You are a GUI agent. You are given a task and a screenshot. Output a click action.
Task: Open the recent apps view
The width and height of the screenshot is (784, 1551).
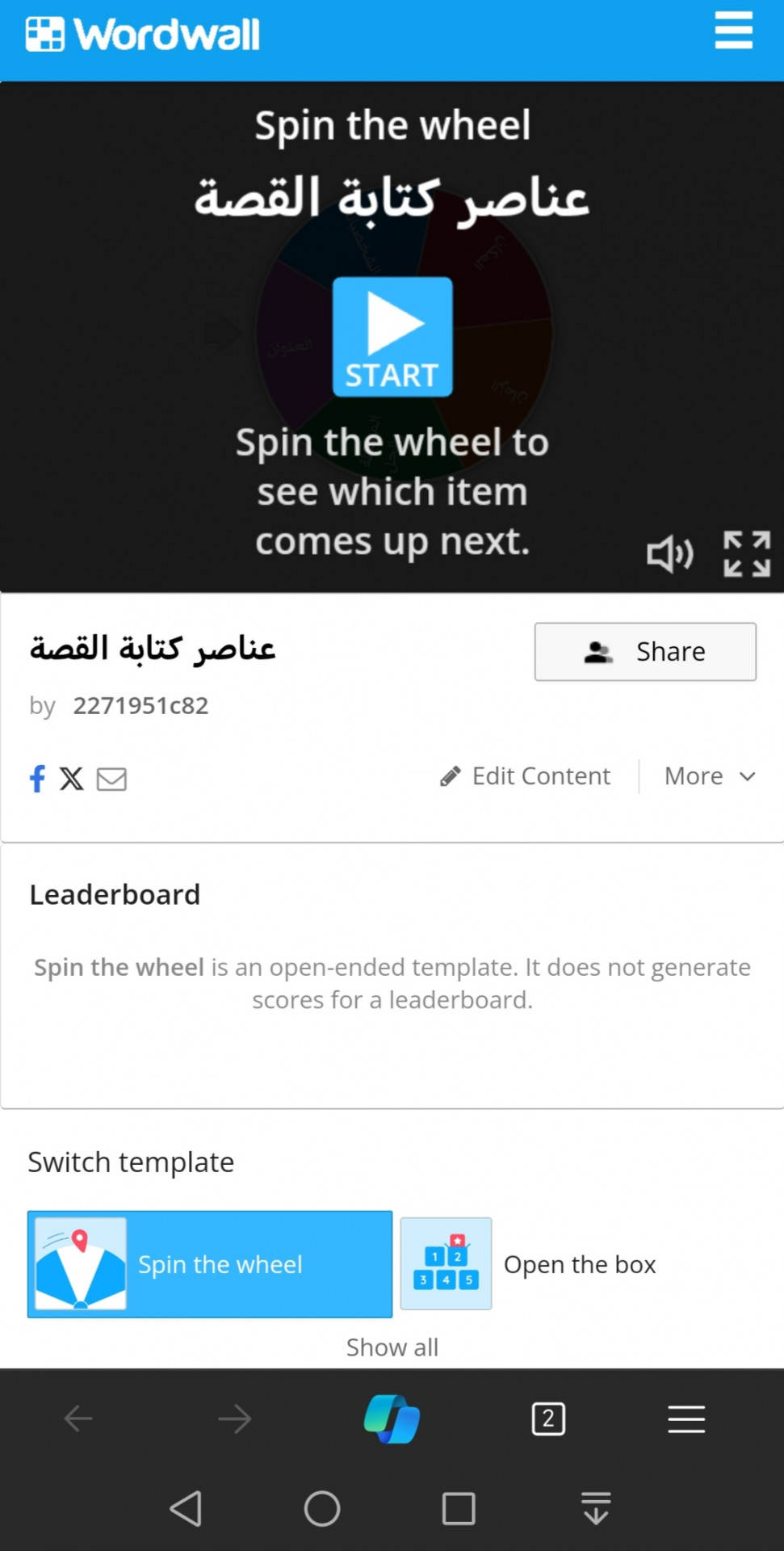click(x=459, y=1508)
